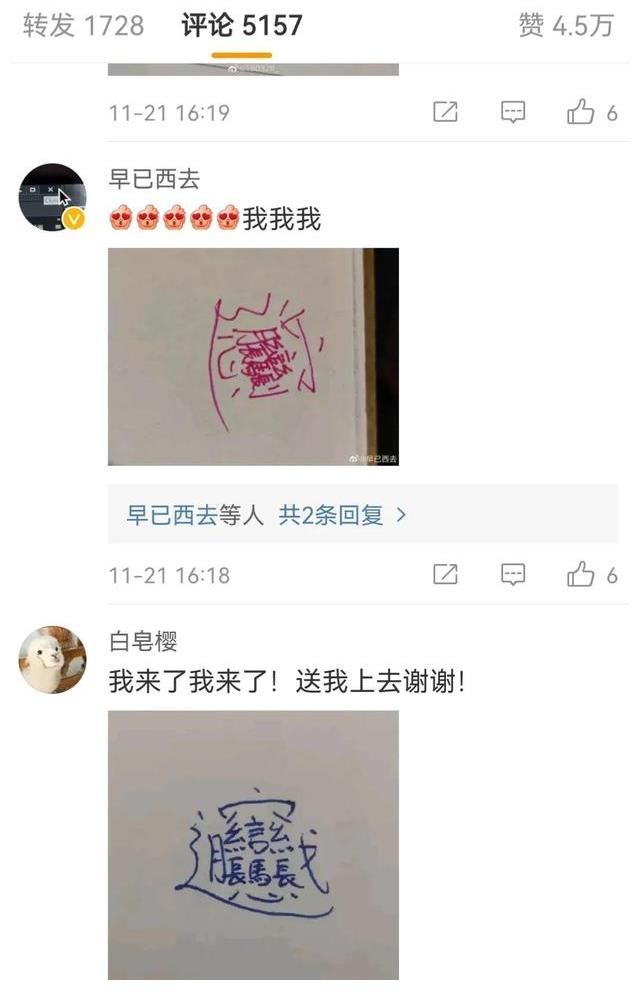Share the comment posted at 11-21 16:19
The image size is (640, 1000).
[445, 113]
